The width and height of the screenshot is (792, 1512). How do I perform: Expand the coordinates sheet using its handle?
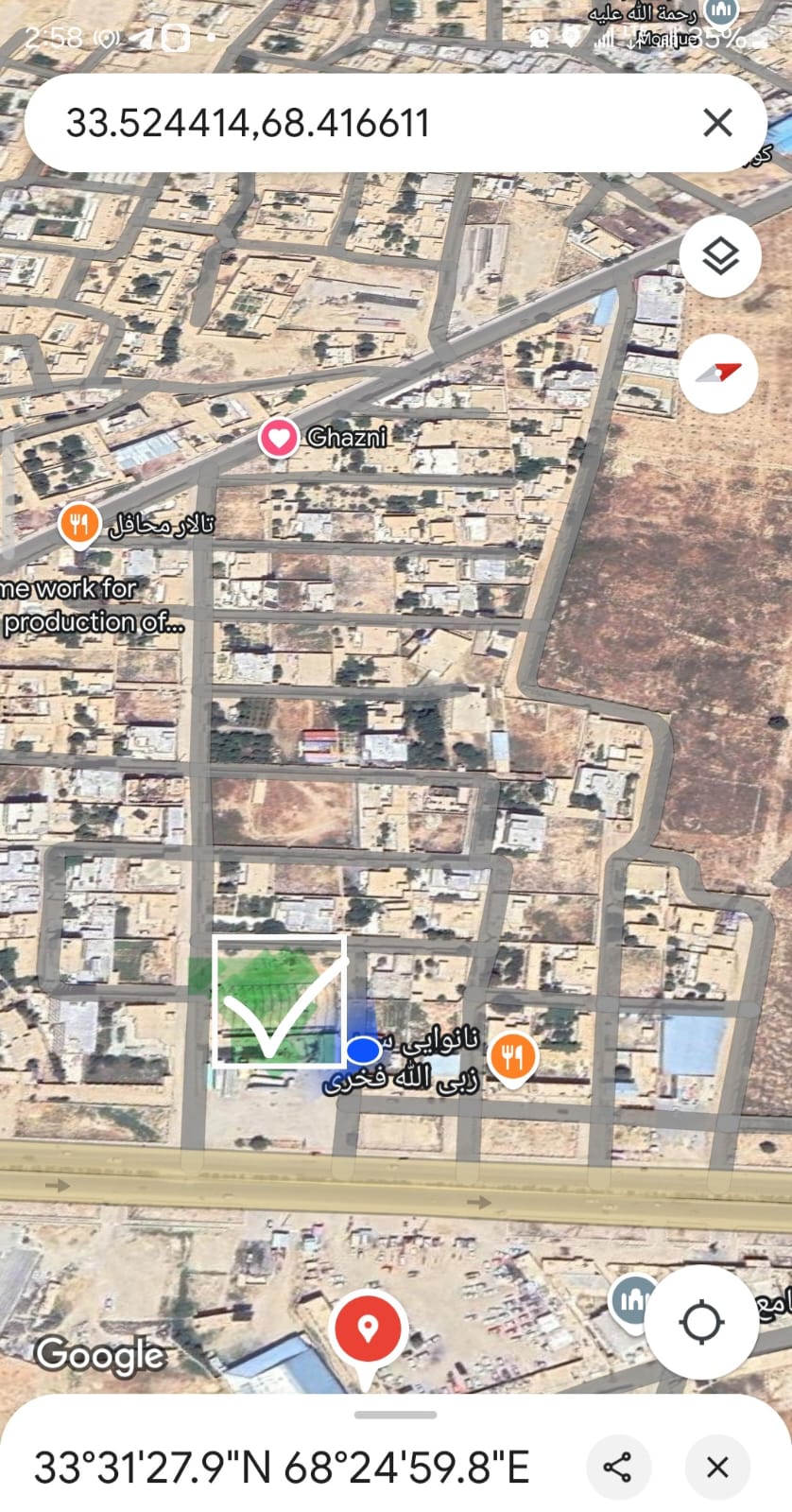pos(395,1415)
